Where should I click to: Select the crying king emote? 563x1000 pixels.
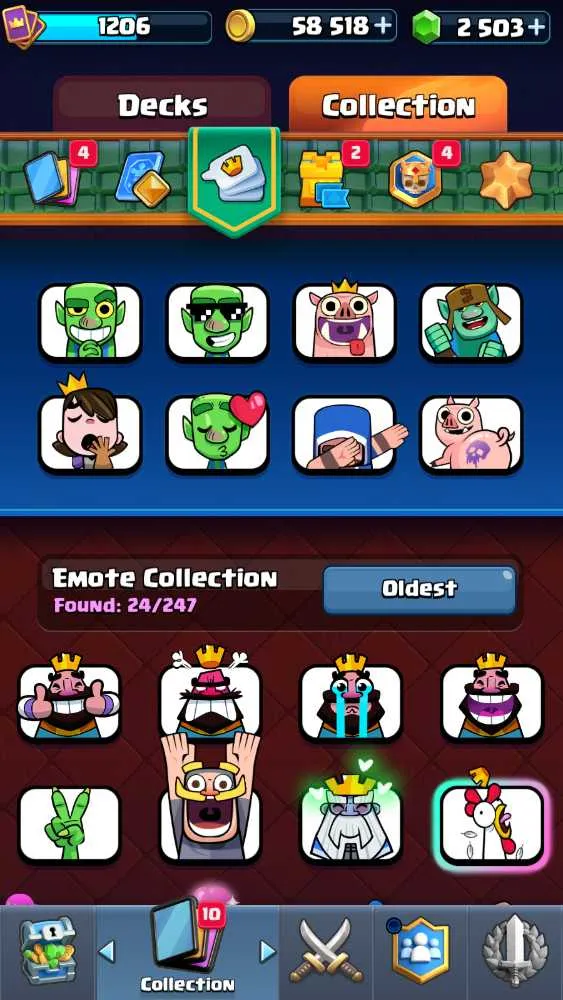pos(351,702)
